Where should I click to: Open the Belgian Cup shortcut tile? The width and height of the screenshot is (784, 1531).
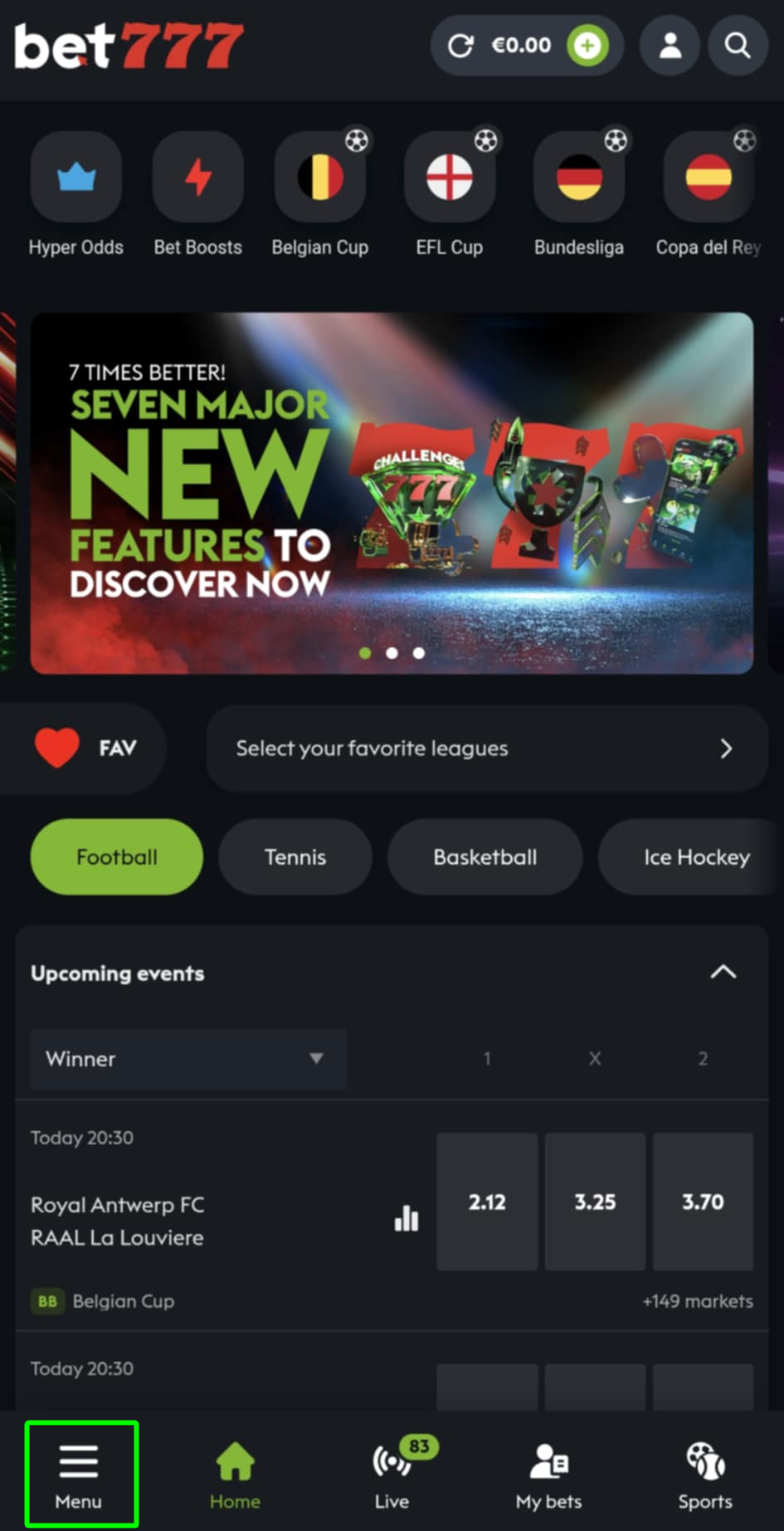pyautogui.click(x=320, y=178)
